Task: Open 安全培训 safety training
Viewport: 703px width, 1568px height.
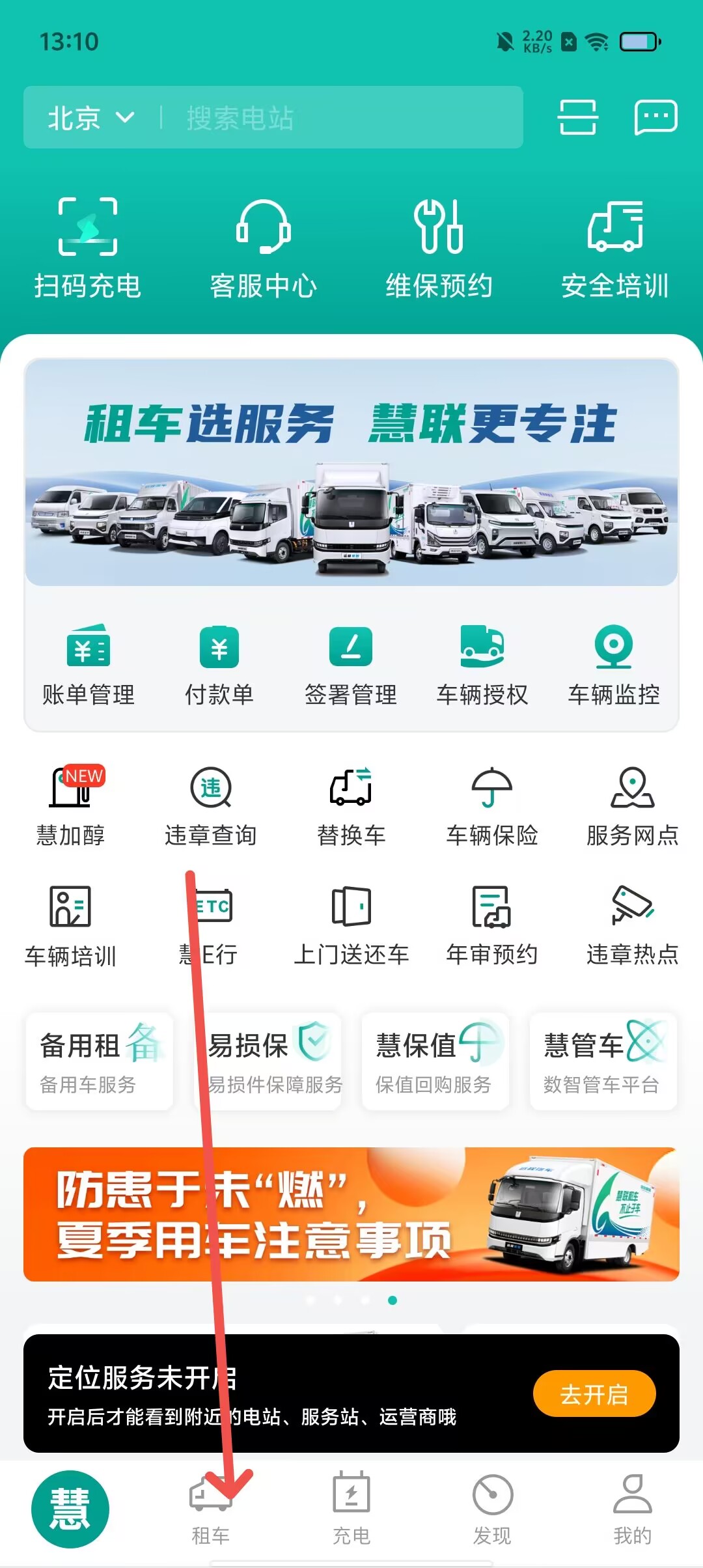Action: 615,247
